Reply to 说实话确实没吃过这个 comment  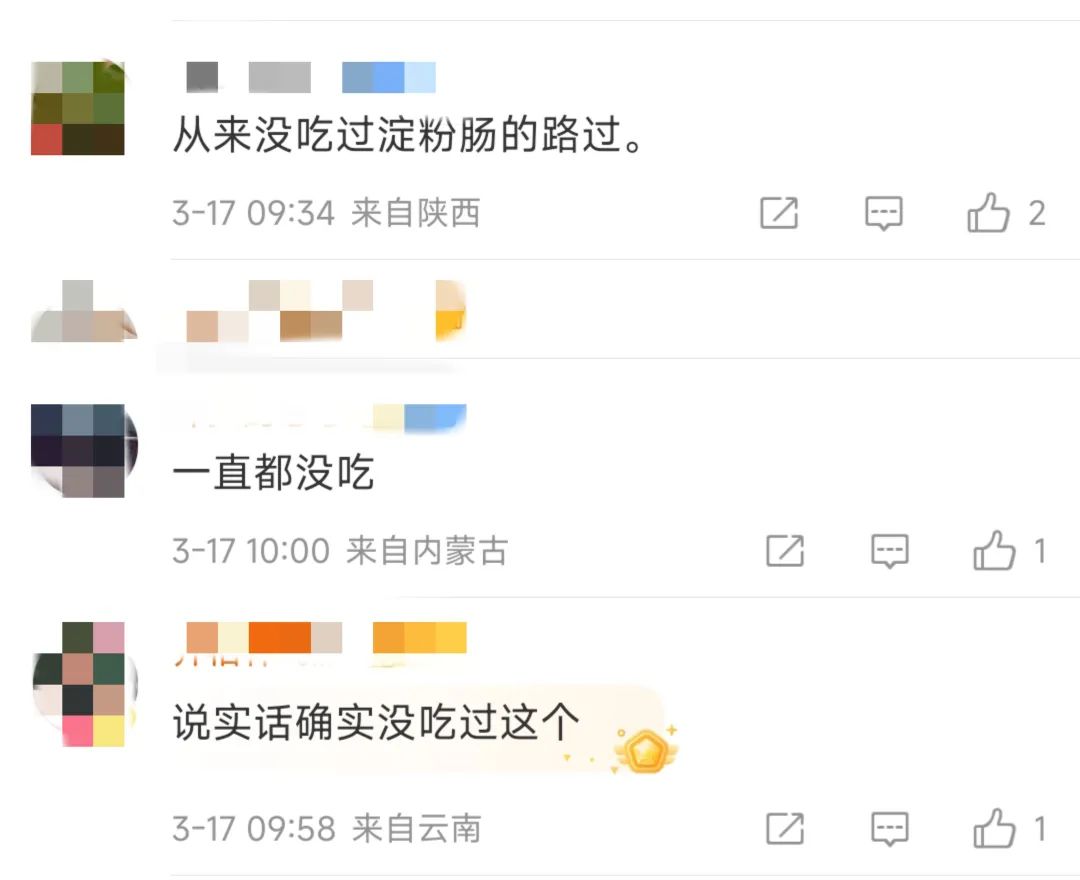pos(889,829)
